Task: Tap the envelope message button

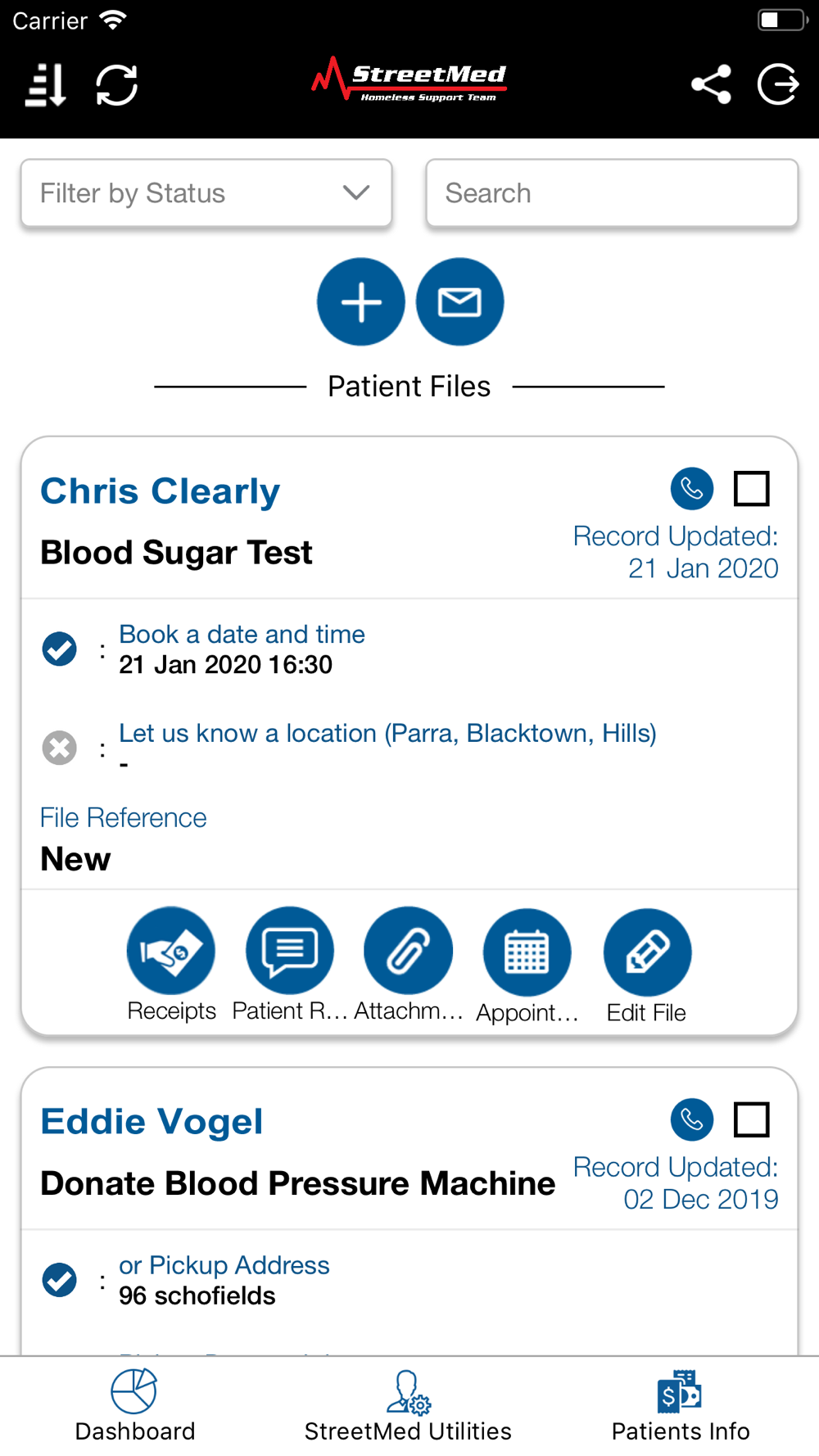Action: pyautogui.click(x=459, y=302)
